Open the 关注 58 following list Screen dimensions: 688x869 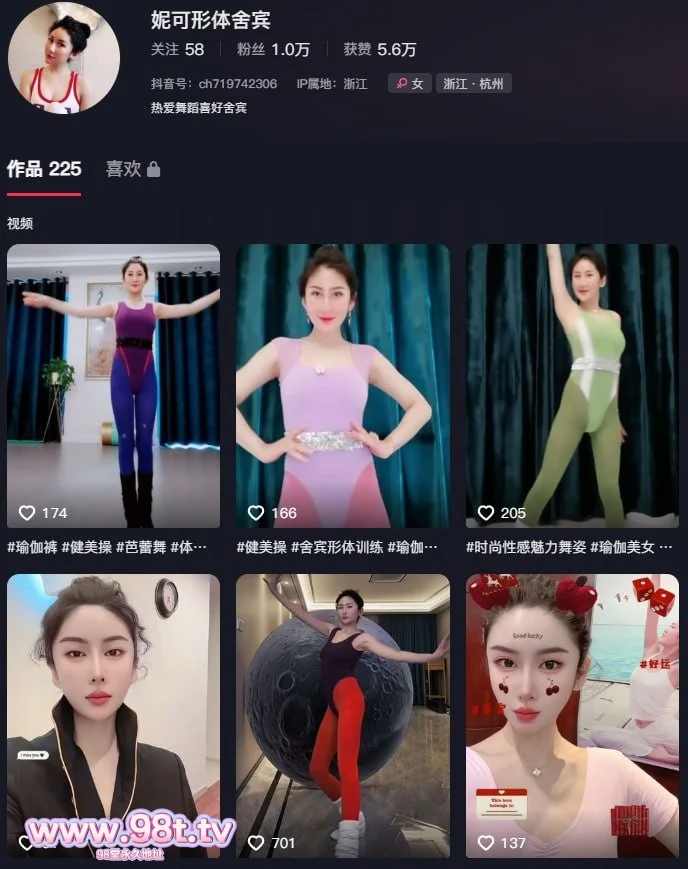[x=177, y=49]
